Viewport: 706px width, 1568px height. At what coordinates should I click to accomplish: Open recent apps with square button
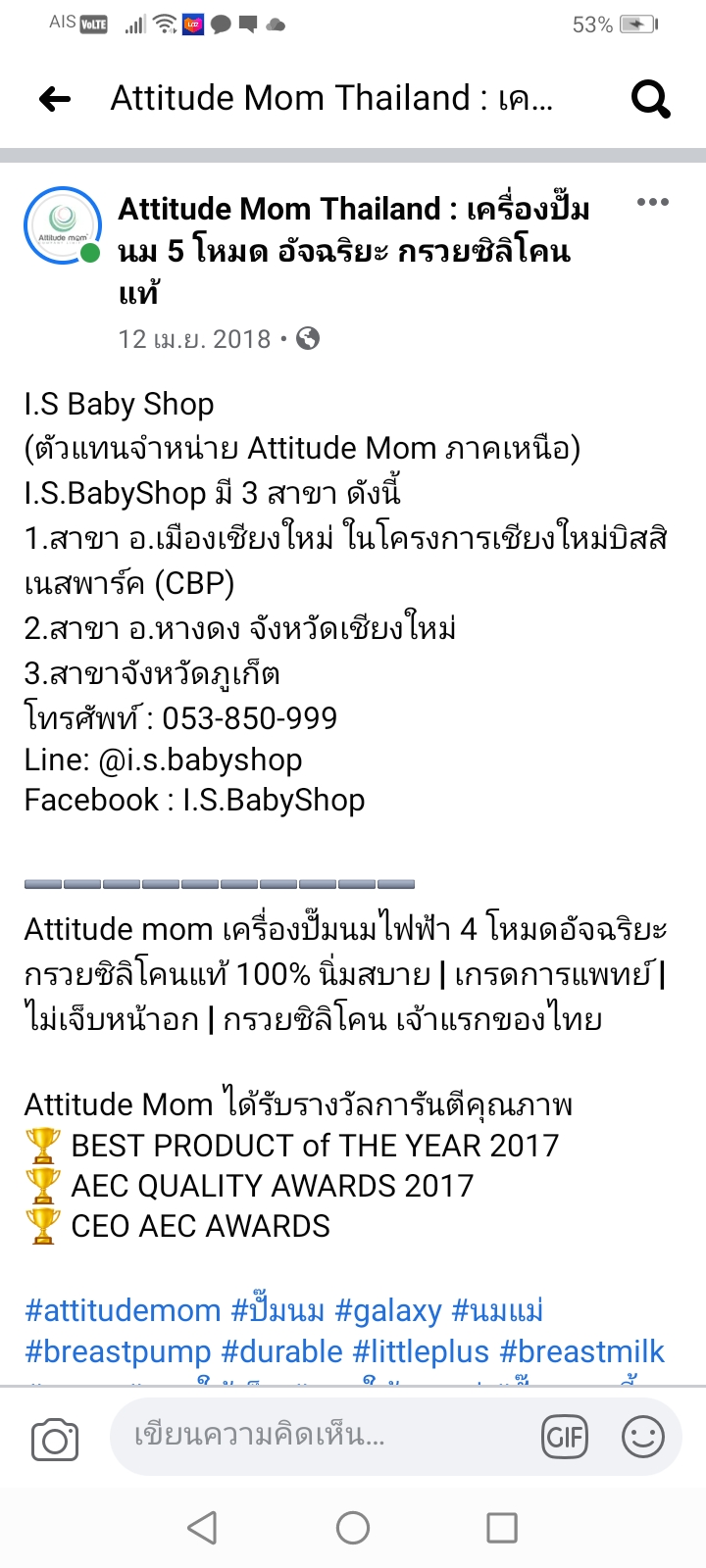click(x=502, y=1527)
